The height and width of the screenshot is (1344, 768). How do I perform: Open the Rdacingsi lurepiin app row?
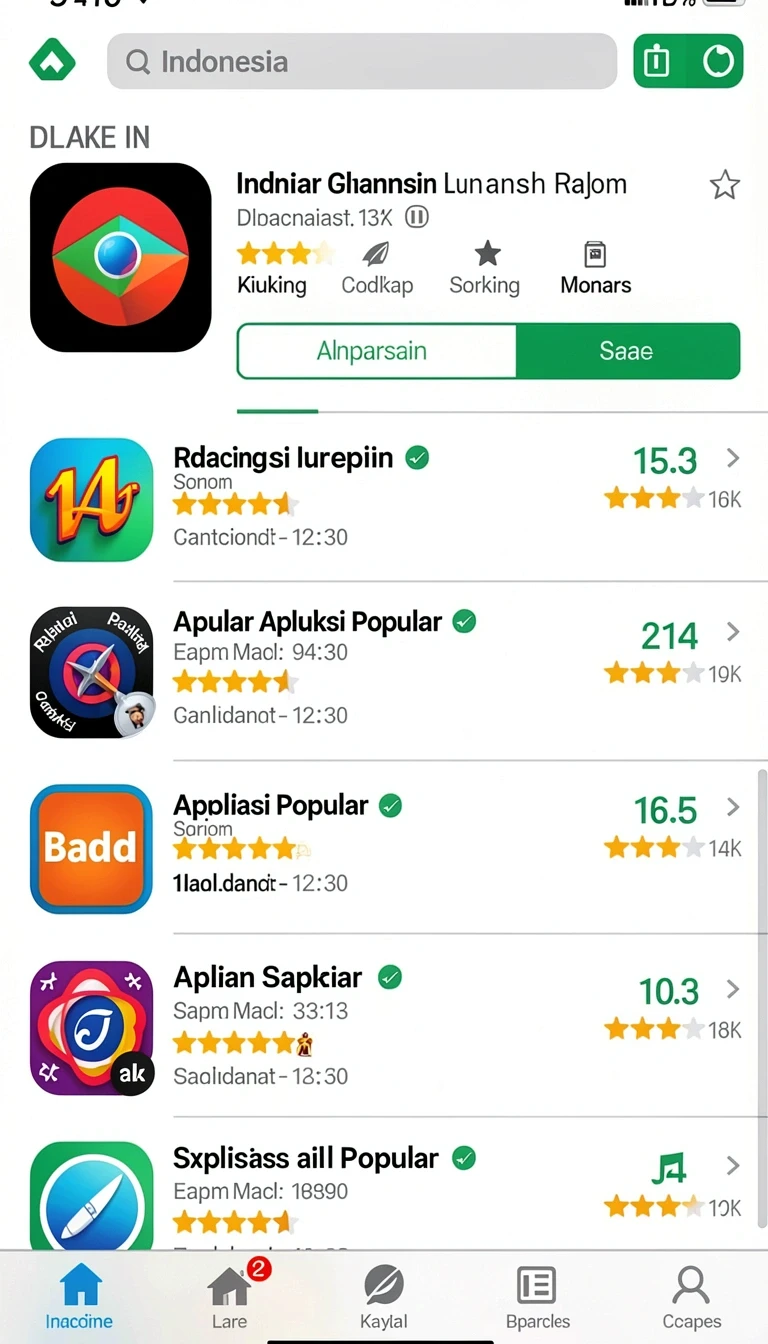[x=385, y=500]
